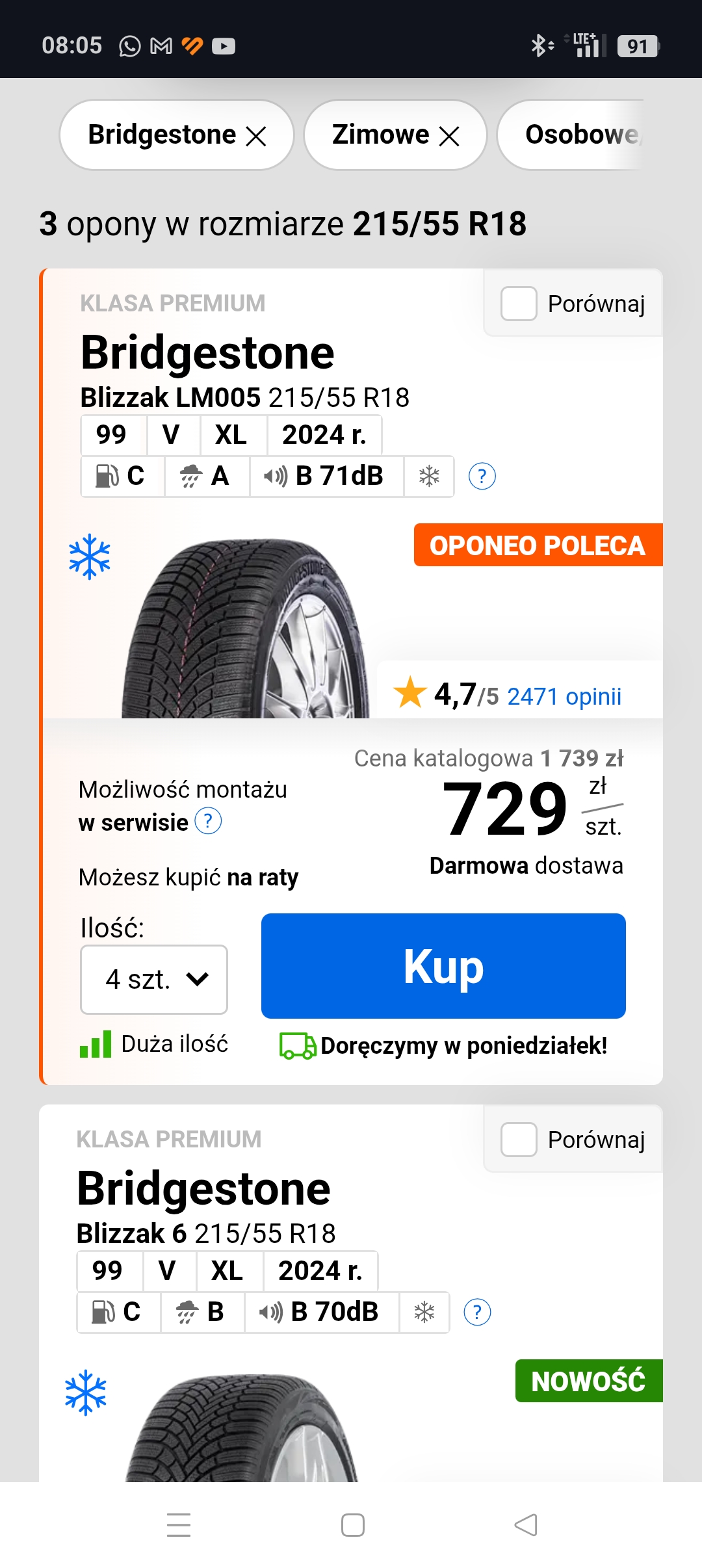The height and width of the screenshot is (1568, 702).
Task: Open help for montaż w serwisie
Action: tap(208, 822)
